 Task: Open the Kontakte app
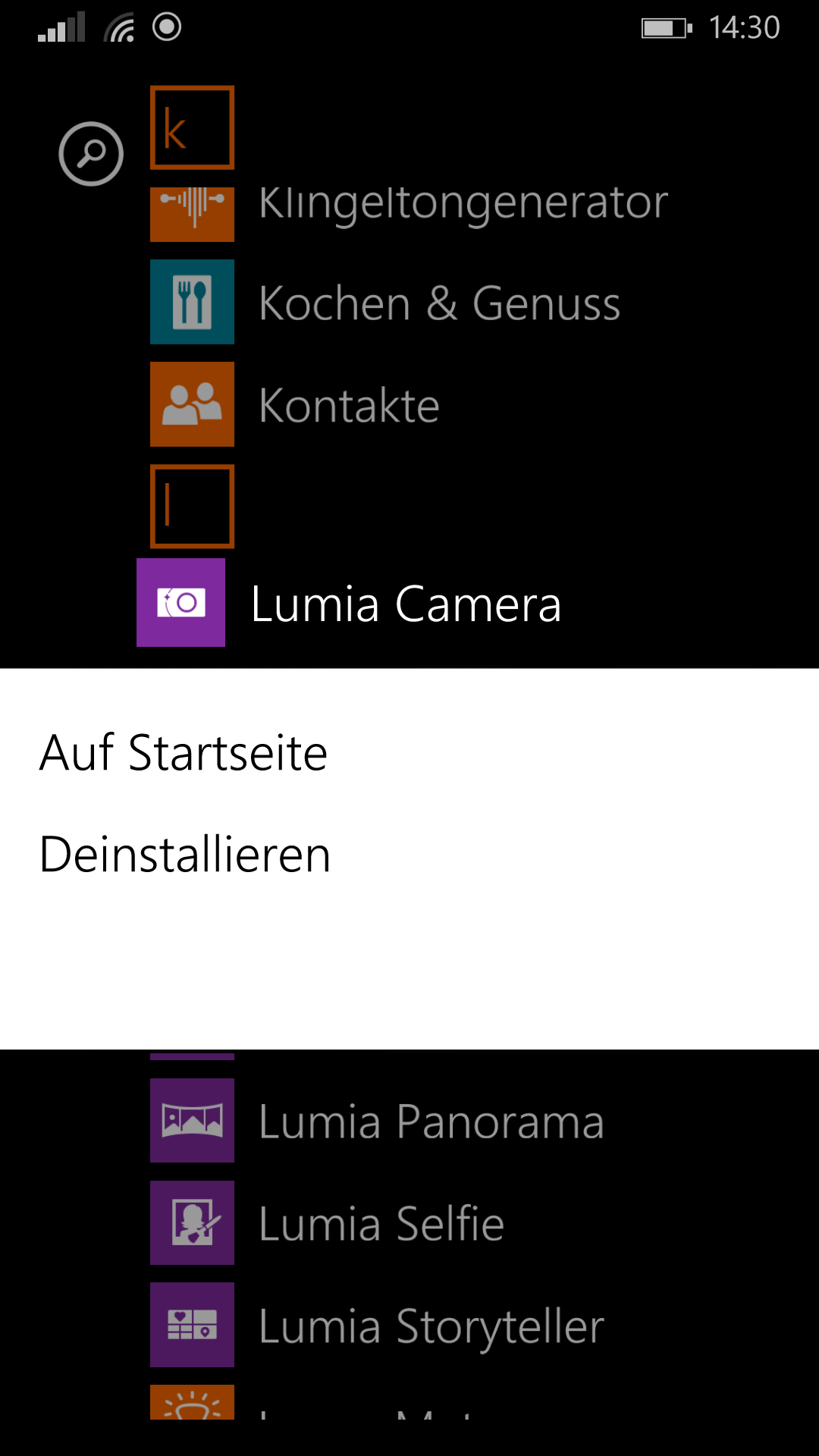[295, 404]
